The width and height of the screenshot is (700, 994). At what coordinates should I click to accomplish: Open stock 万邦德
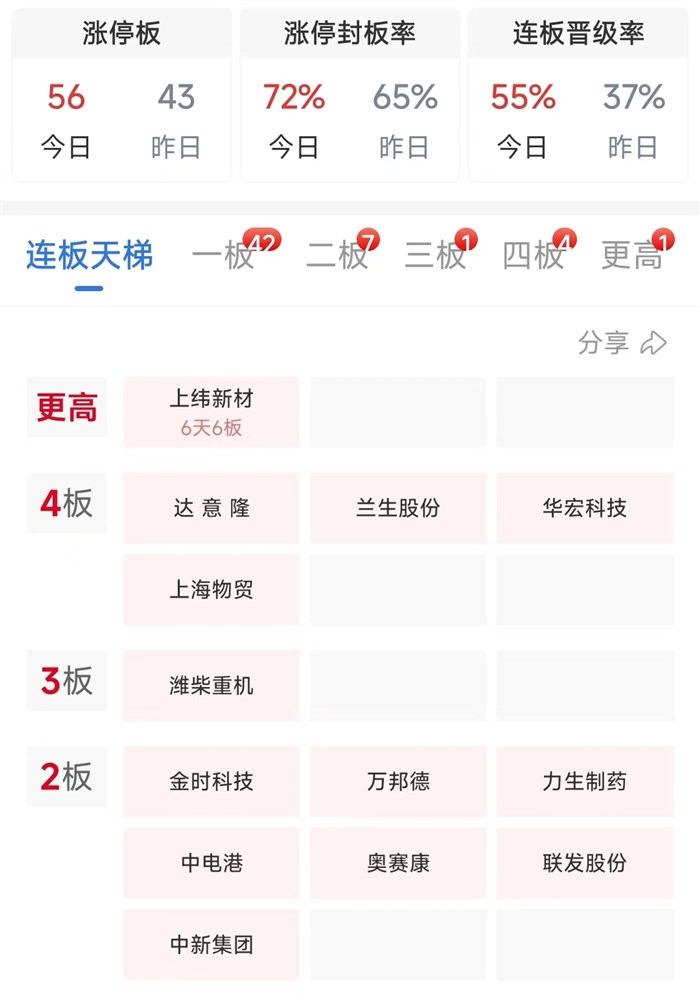tap(398, 782)
